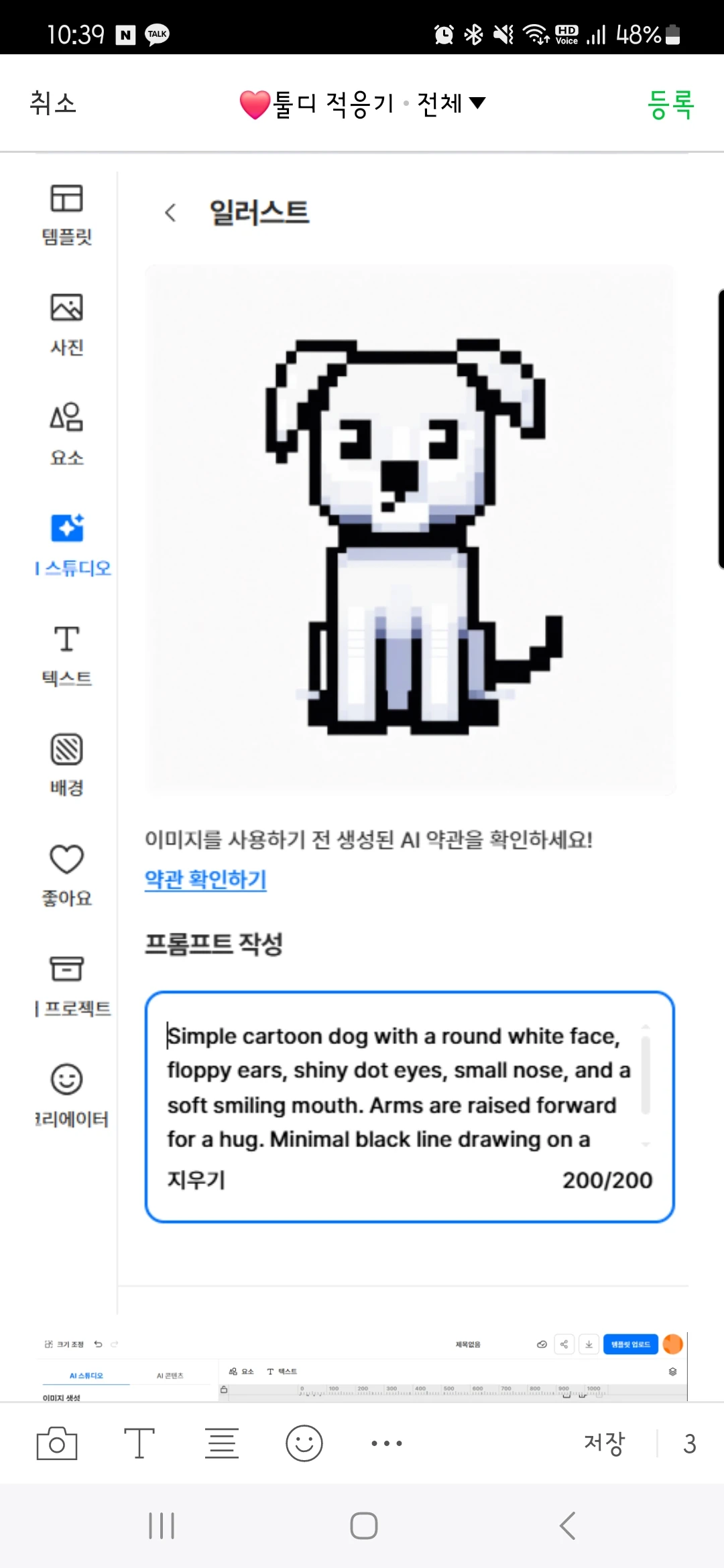This screenshot has width=724, height=1568.
Task: Go to the home screen
Action: [363, 1526]
